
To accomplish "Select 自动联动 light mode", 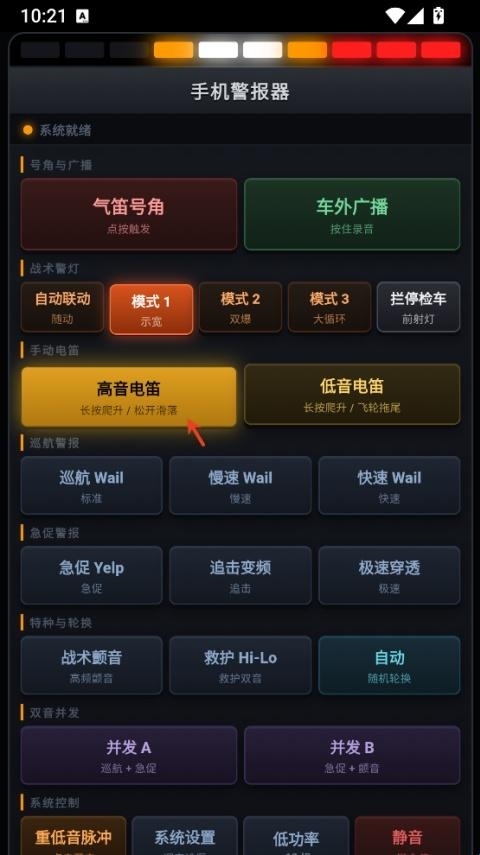I will coord(62,307).
